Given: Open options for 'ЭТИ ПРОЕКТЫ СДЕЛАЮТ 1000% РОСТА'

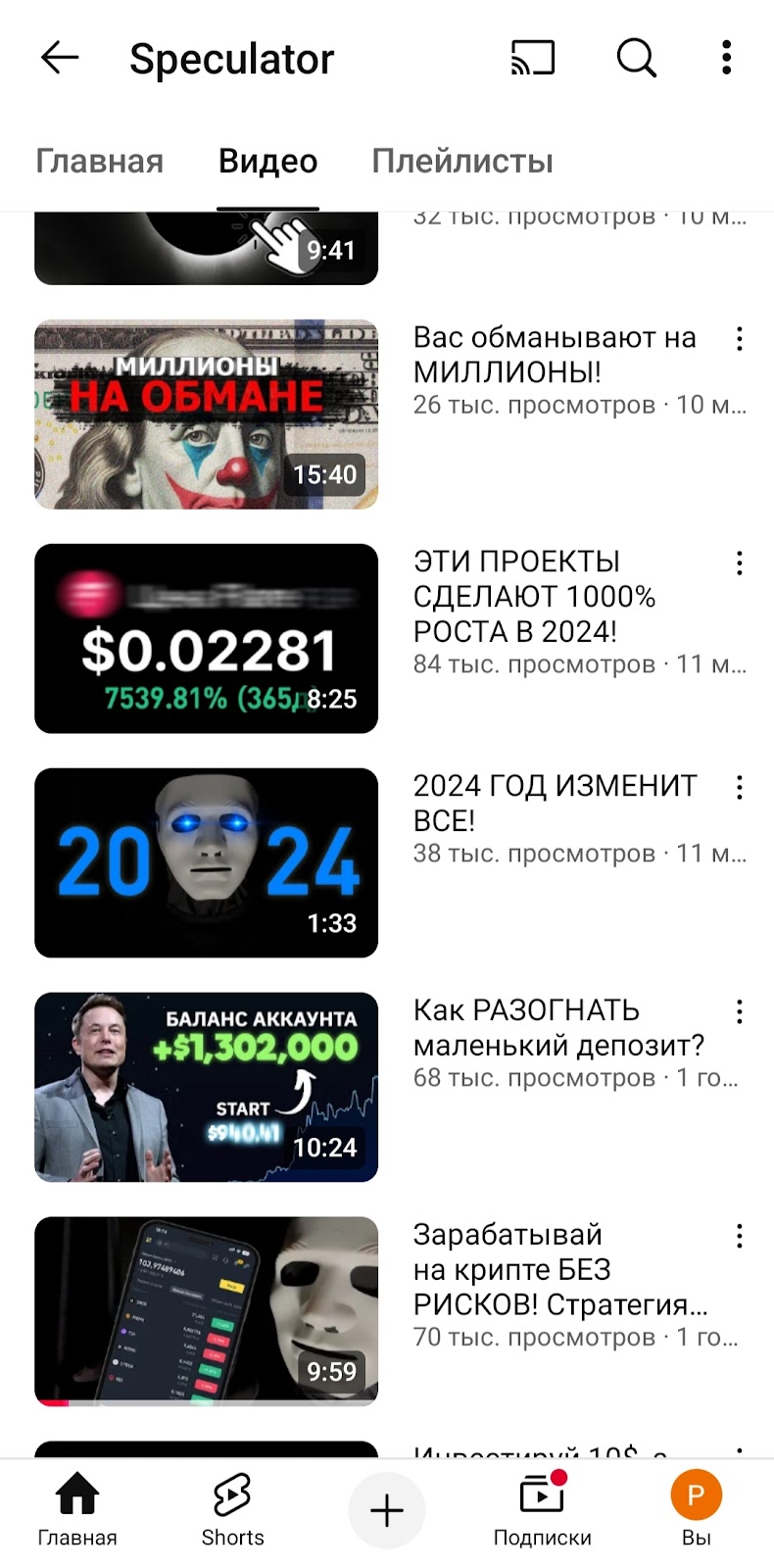Looking at the screenshot, I should (739, 563).
